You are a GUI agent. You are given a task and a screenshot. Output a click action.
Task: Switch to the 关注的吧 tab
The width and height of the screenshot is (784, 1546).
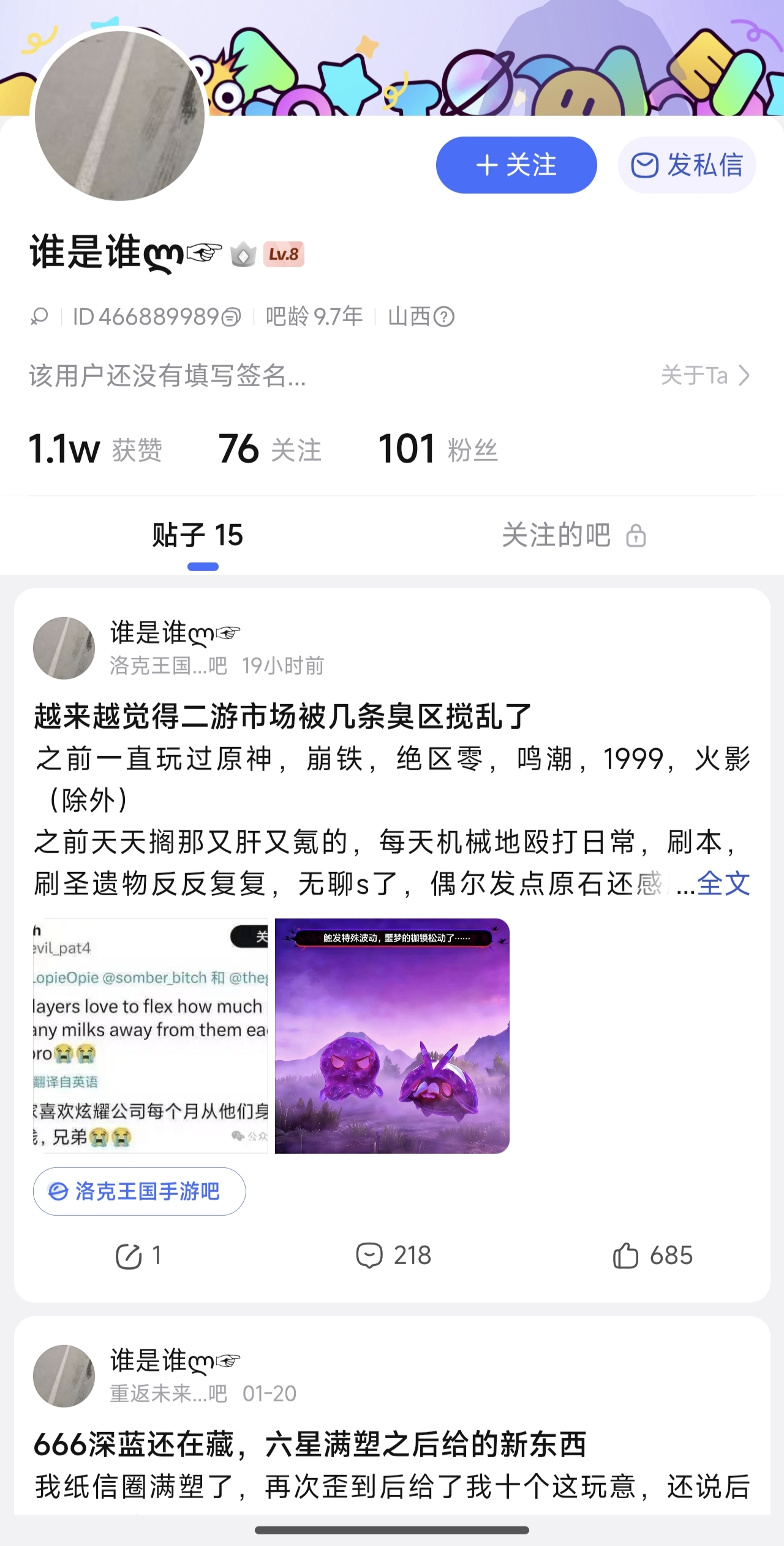(574, 535)
